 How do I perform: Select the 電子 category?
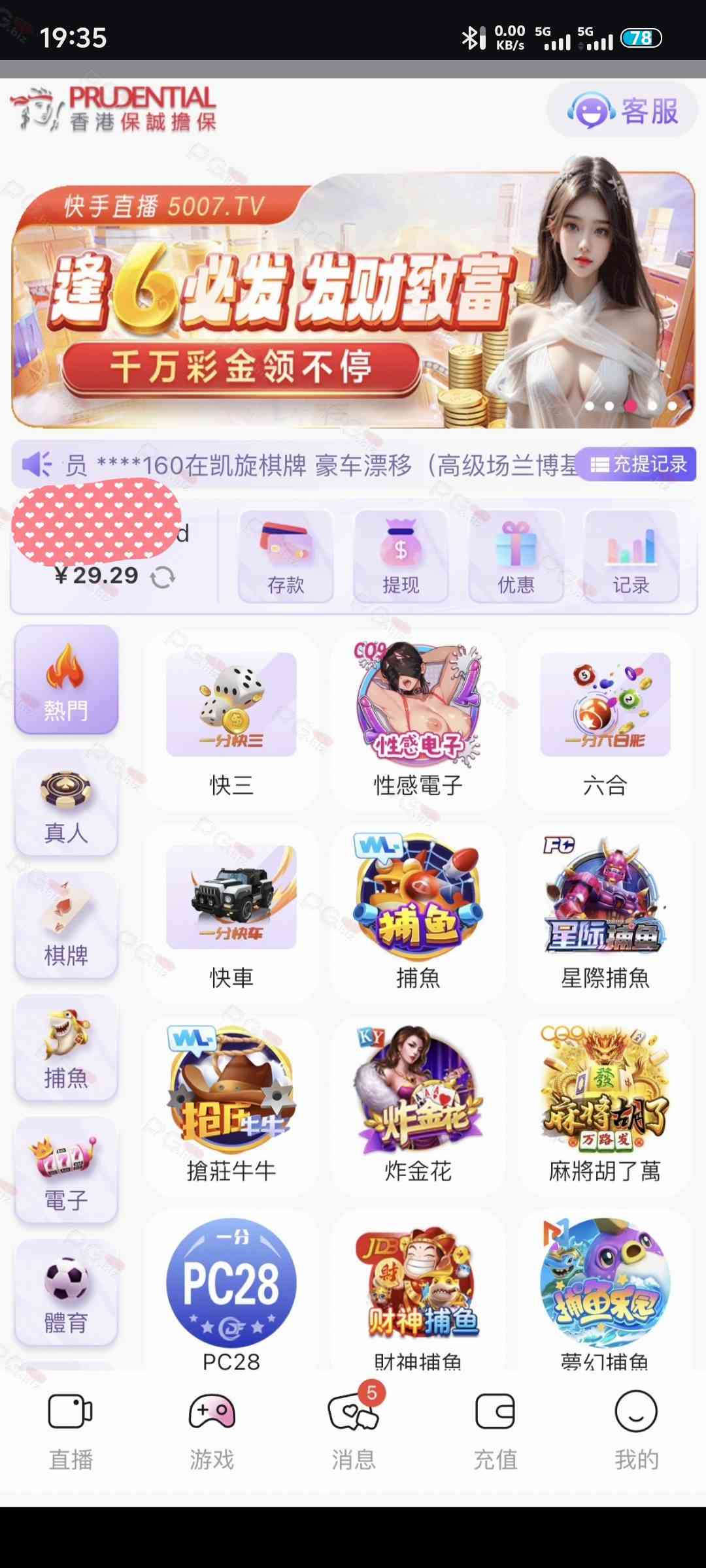(66, 1170)
